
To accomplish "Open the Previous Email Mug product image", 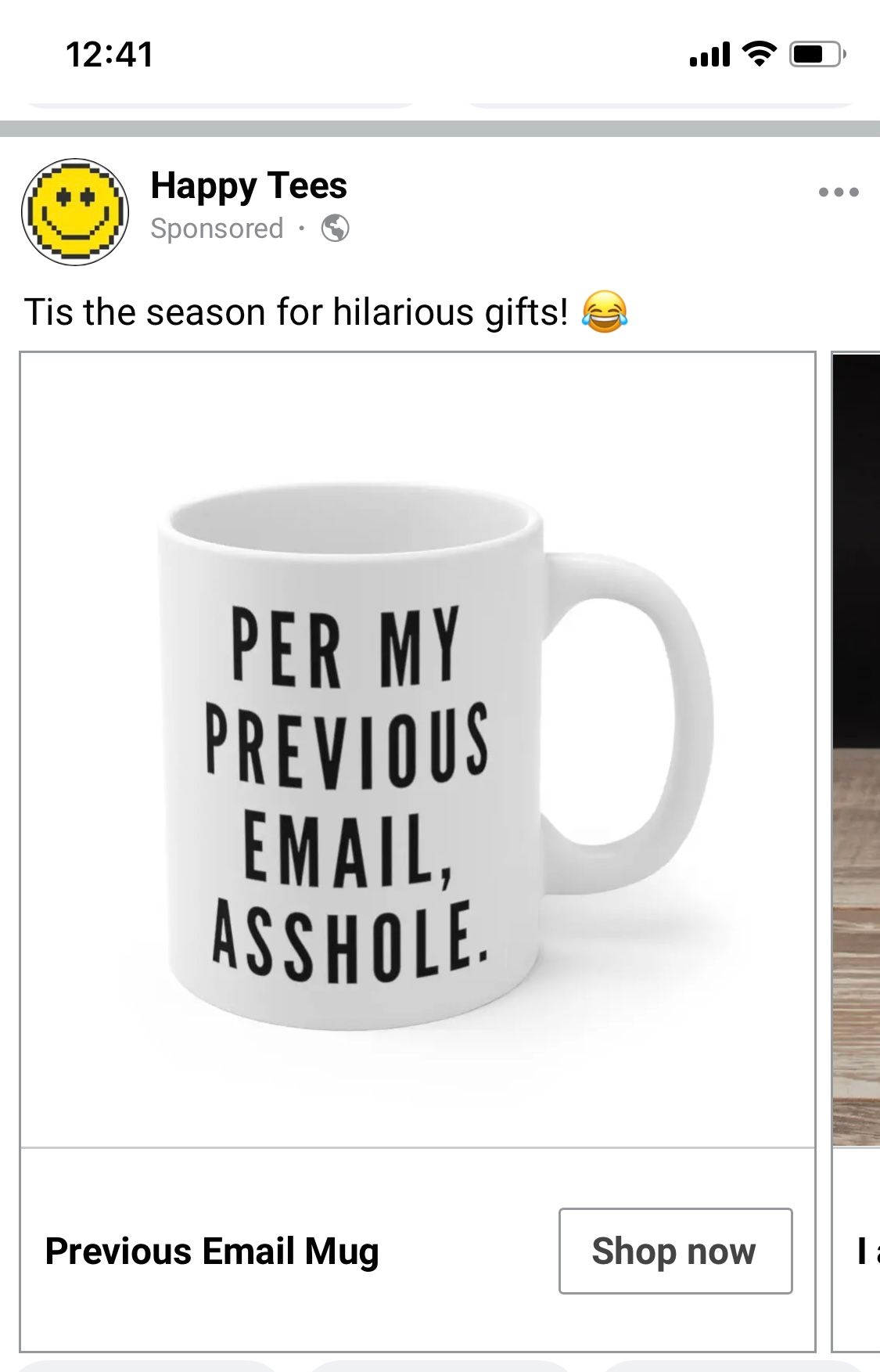I will click(417, 750).
